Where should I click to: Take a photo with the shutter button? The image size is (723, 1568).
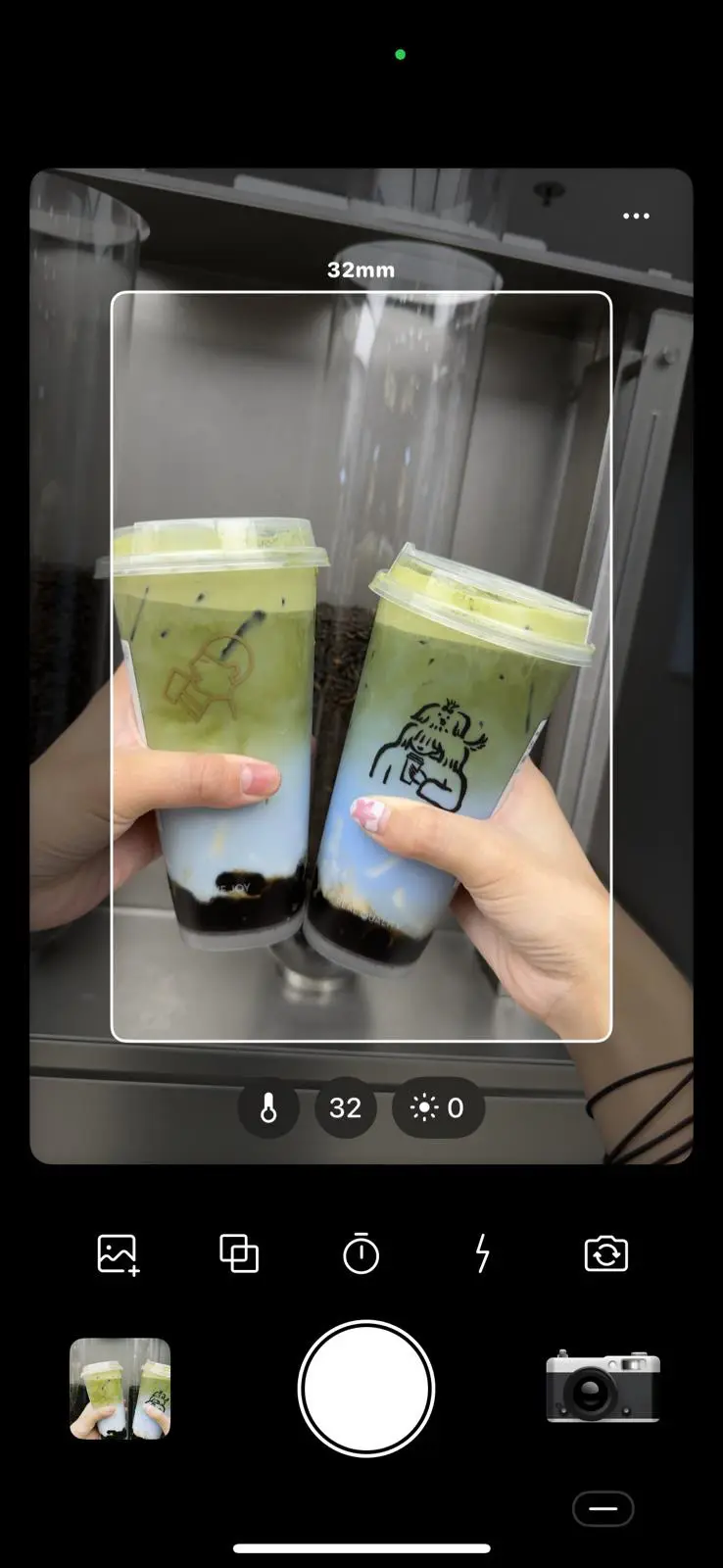pos(365,1389)
